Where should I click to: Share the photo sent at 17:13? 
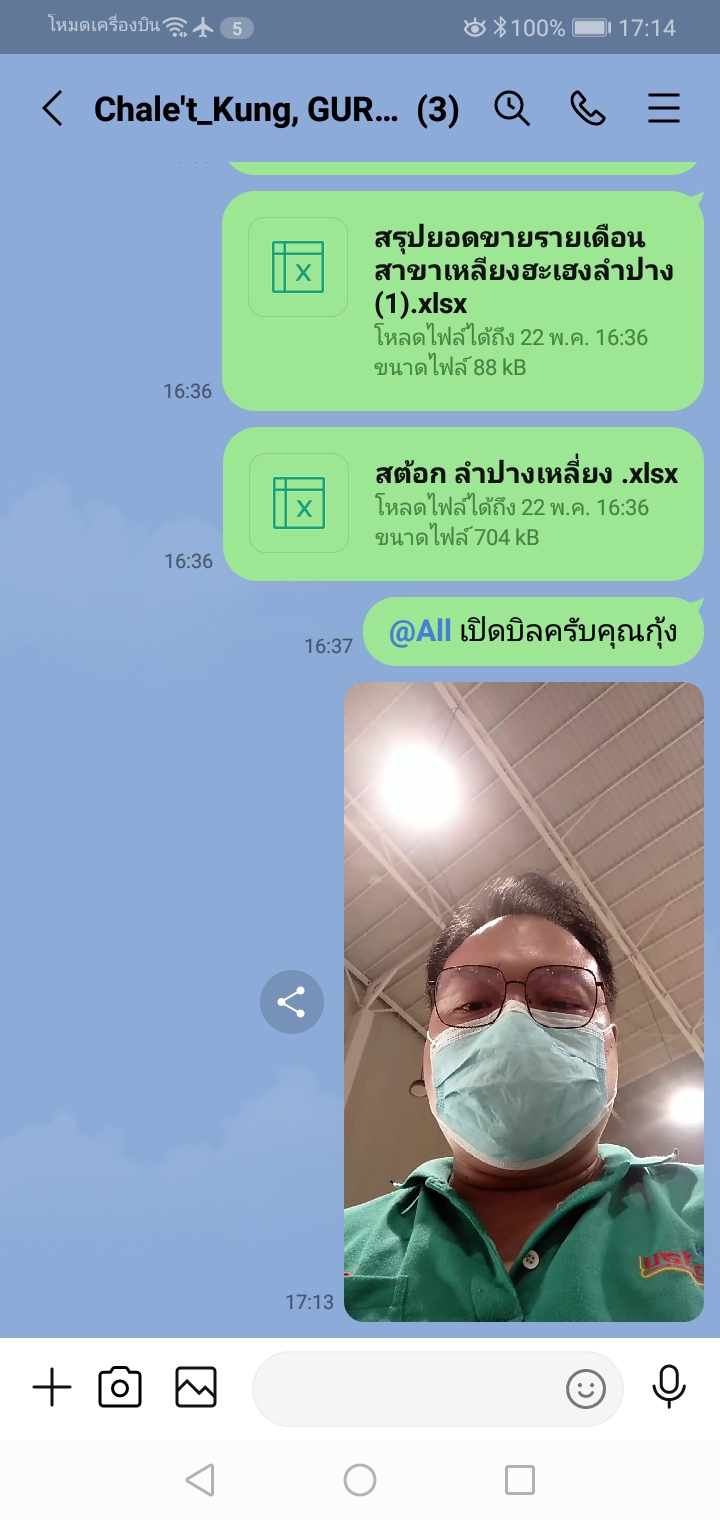point(292,1002)
